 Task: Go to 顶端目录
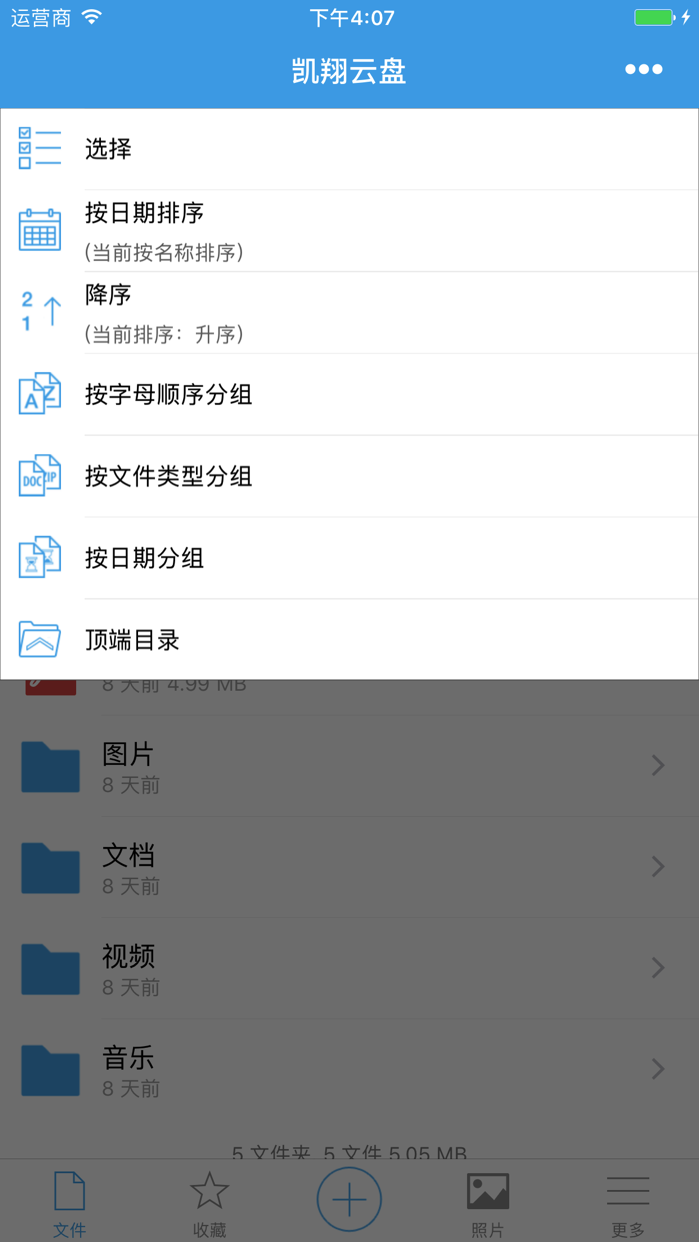[349, 640]
